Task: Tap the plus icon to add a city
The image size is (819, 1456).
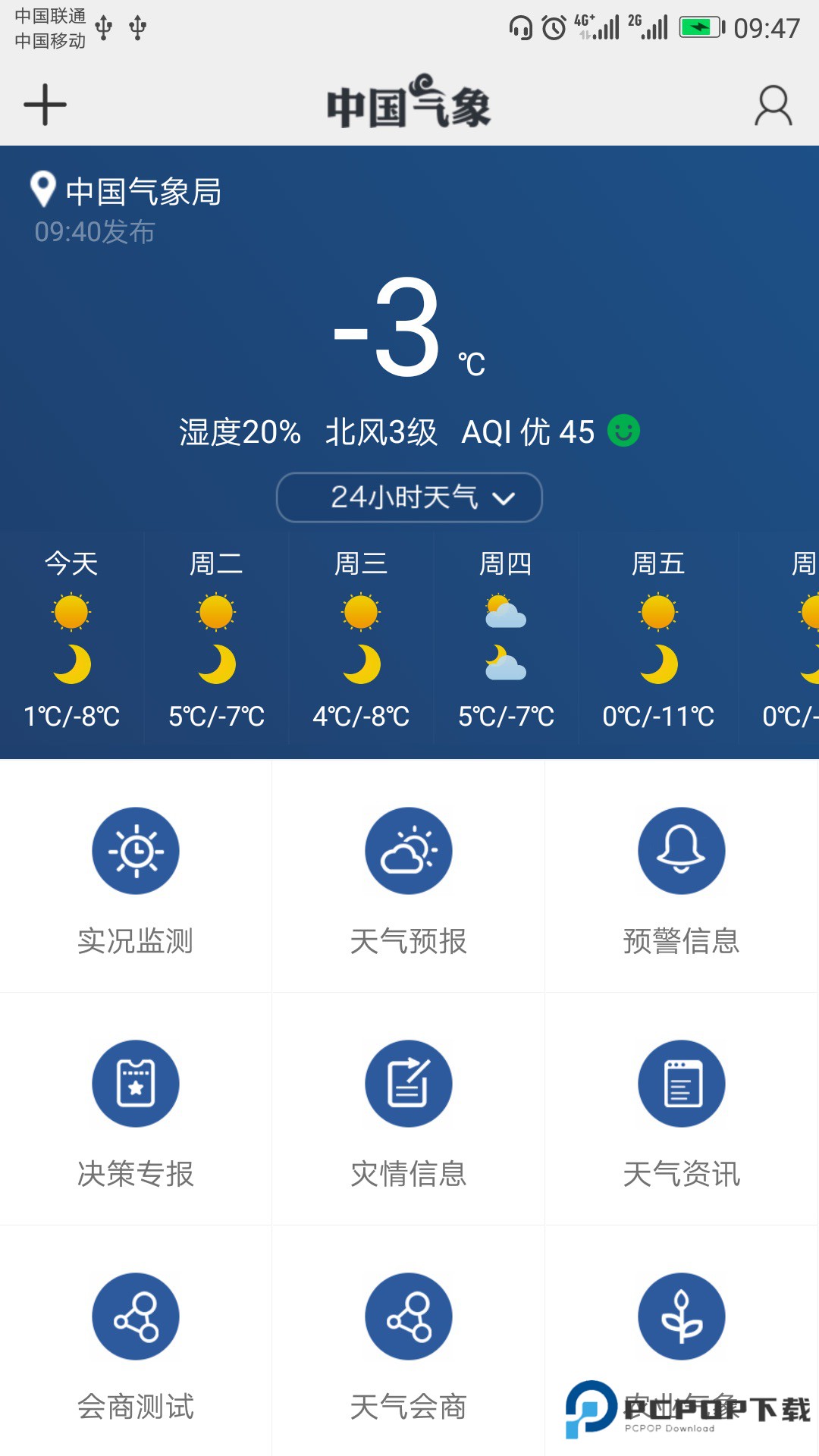Action: coord(43,105)
